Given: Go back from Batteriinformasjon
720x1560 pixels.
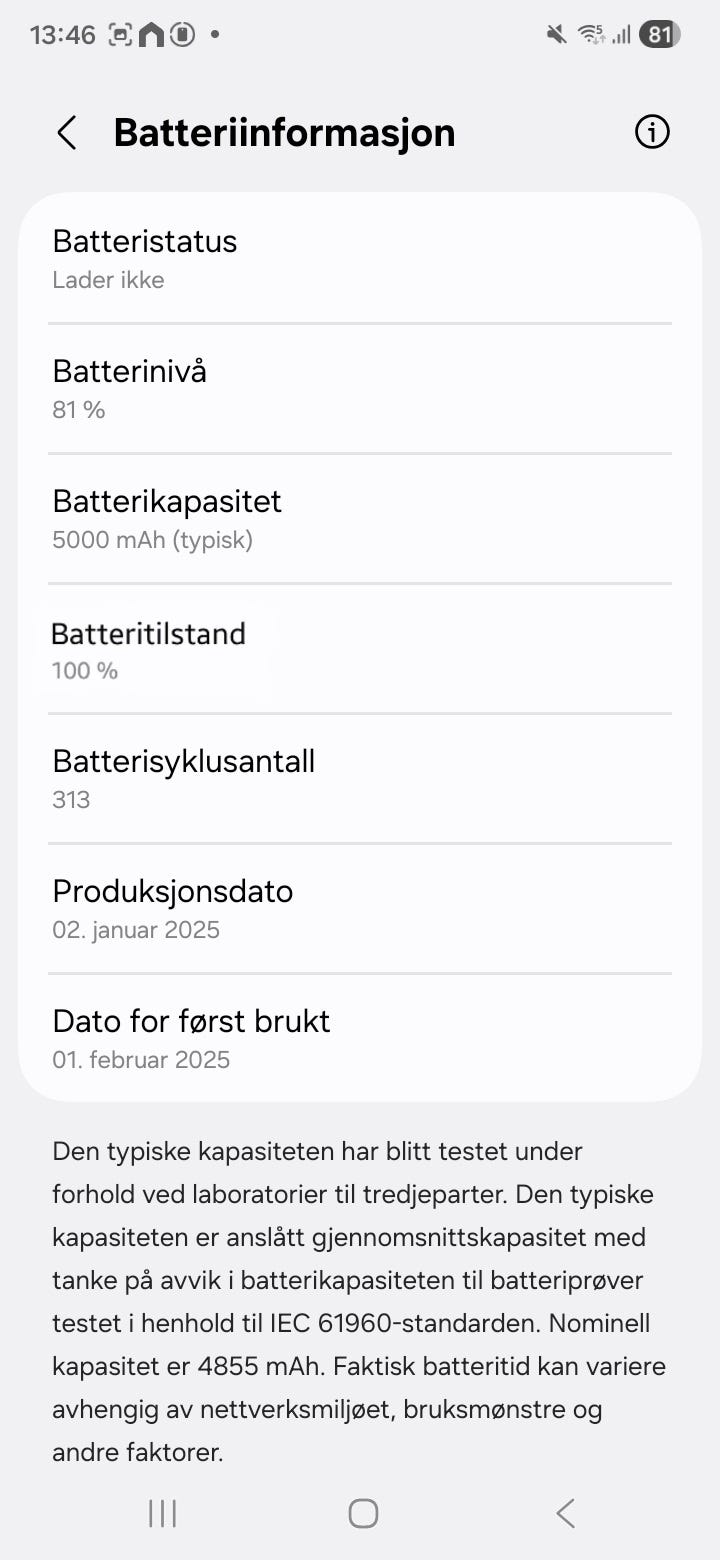Looking at the screenshot, I should click(x=67, y=133).
